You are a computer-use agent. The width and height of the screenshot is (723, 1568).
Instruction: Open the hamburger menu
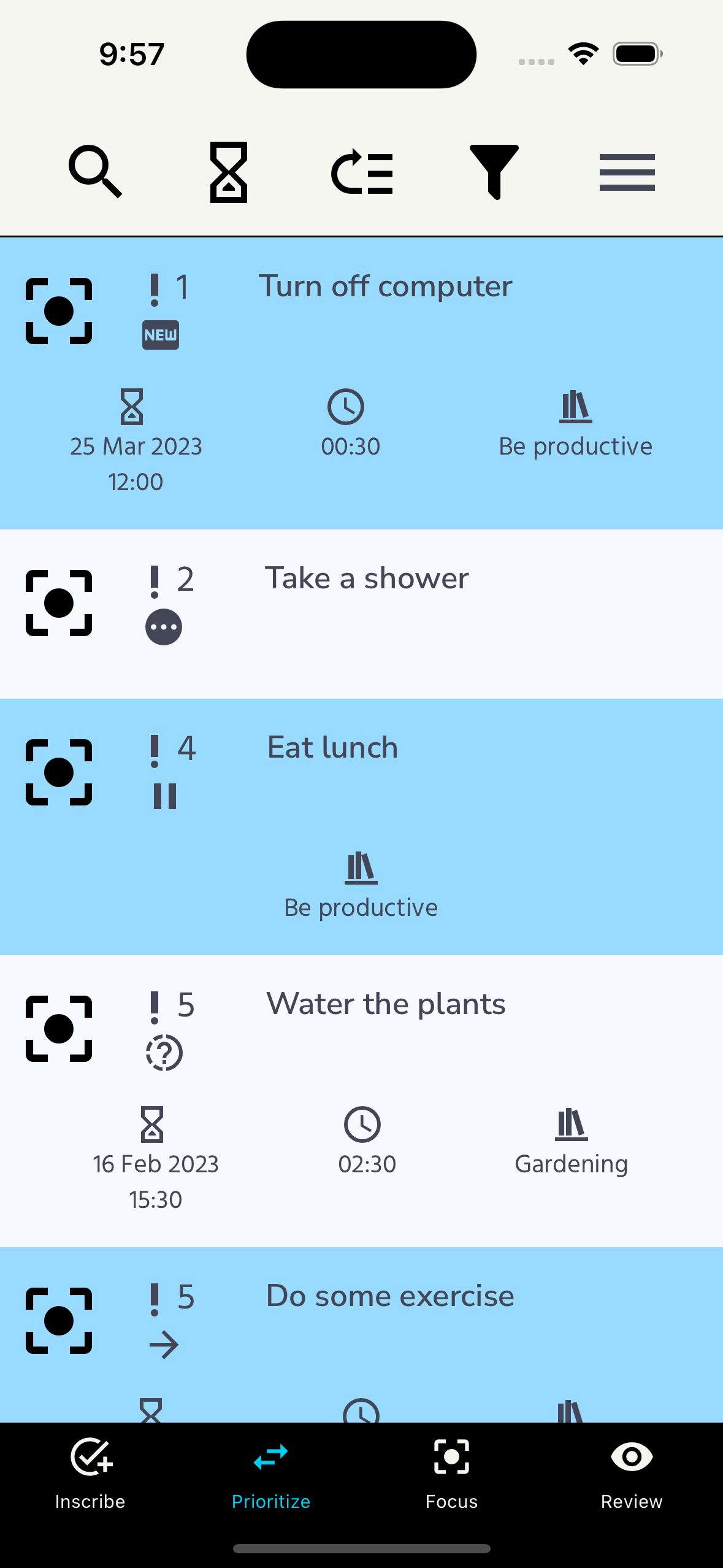pyautogui.click(x=627, y=172)
